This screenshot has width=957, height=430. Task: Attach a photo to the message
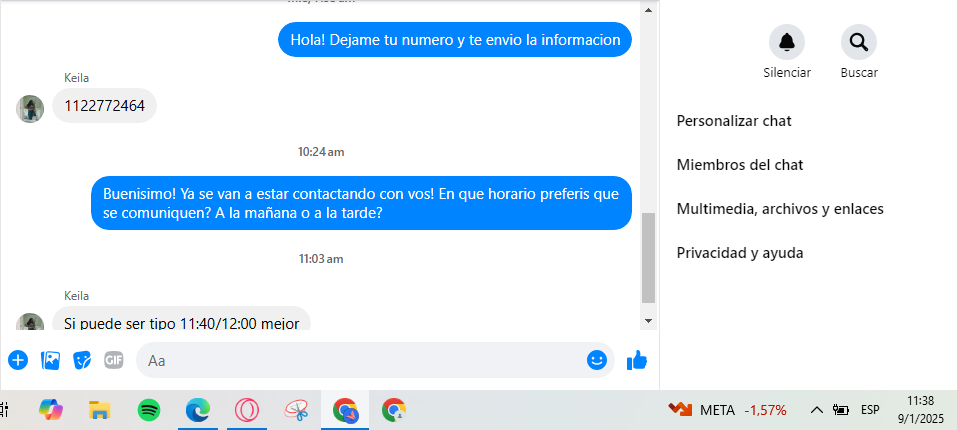(50, 360)
